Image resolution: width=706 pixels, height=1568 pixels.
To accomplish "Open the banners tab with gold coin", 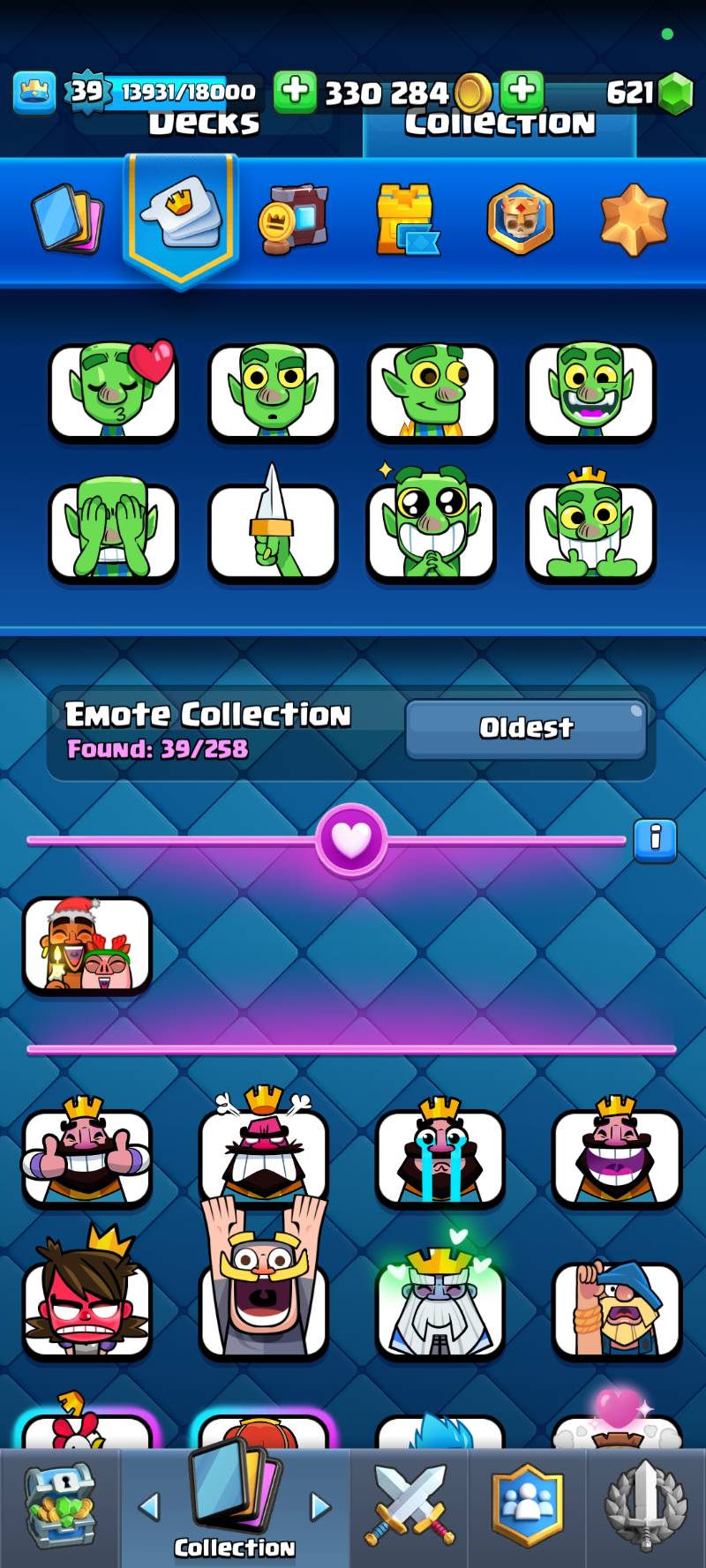I will 293,219.
